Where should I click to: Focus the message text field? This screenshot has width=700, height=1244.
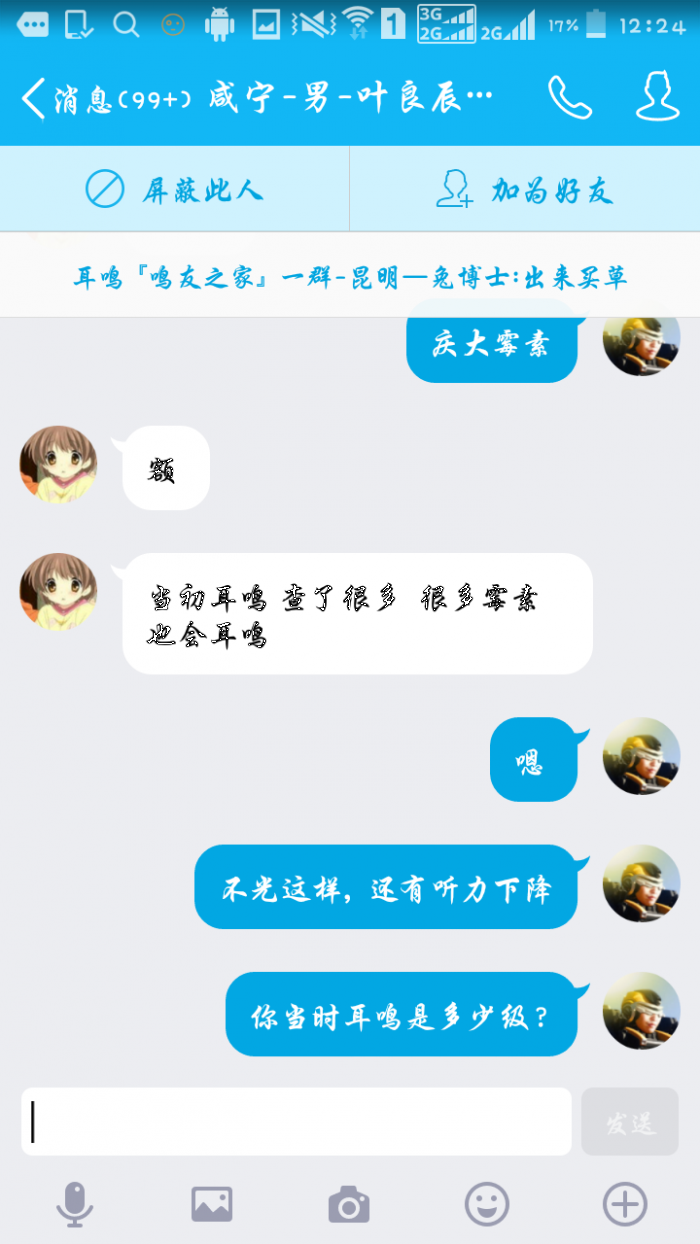pyautogui.click(x=296, y=1122)
